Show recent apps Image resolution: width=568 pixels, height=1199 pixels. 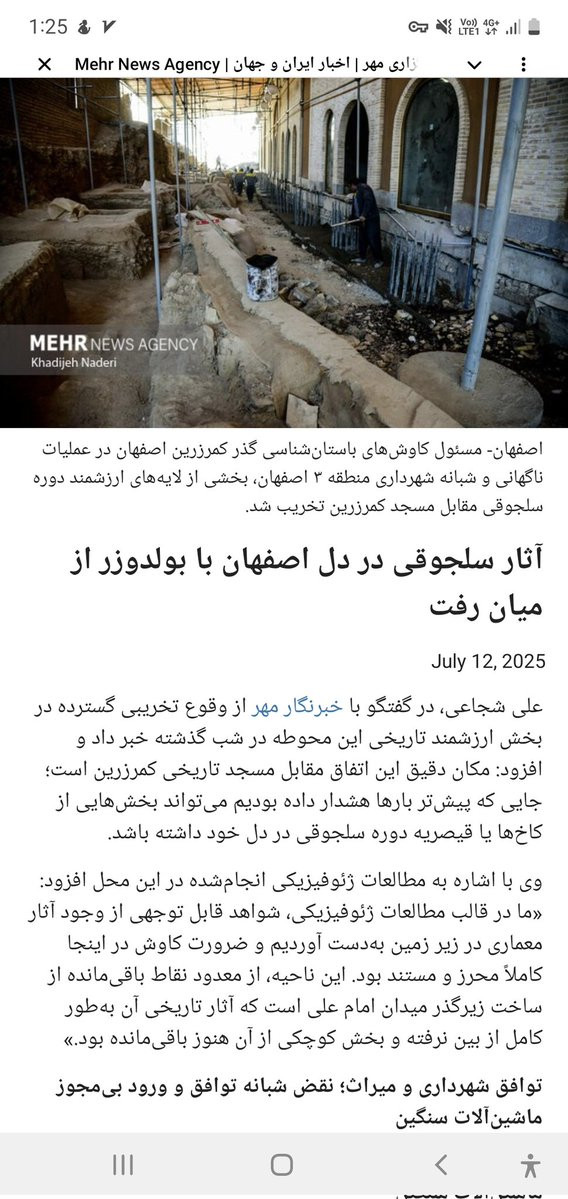123,1165
